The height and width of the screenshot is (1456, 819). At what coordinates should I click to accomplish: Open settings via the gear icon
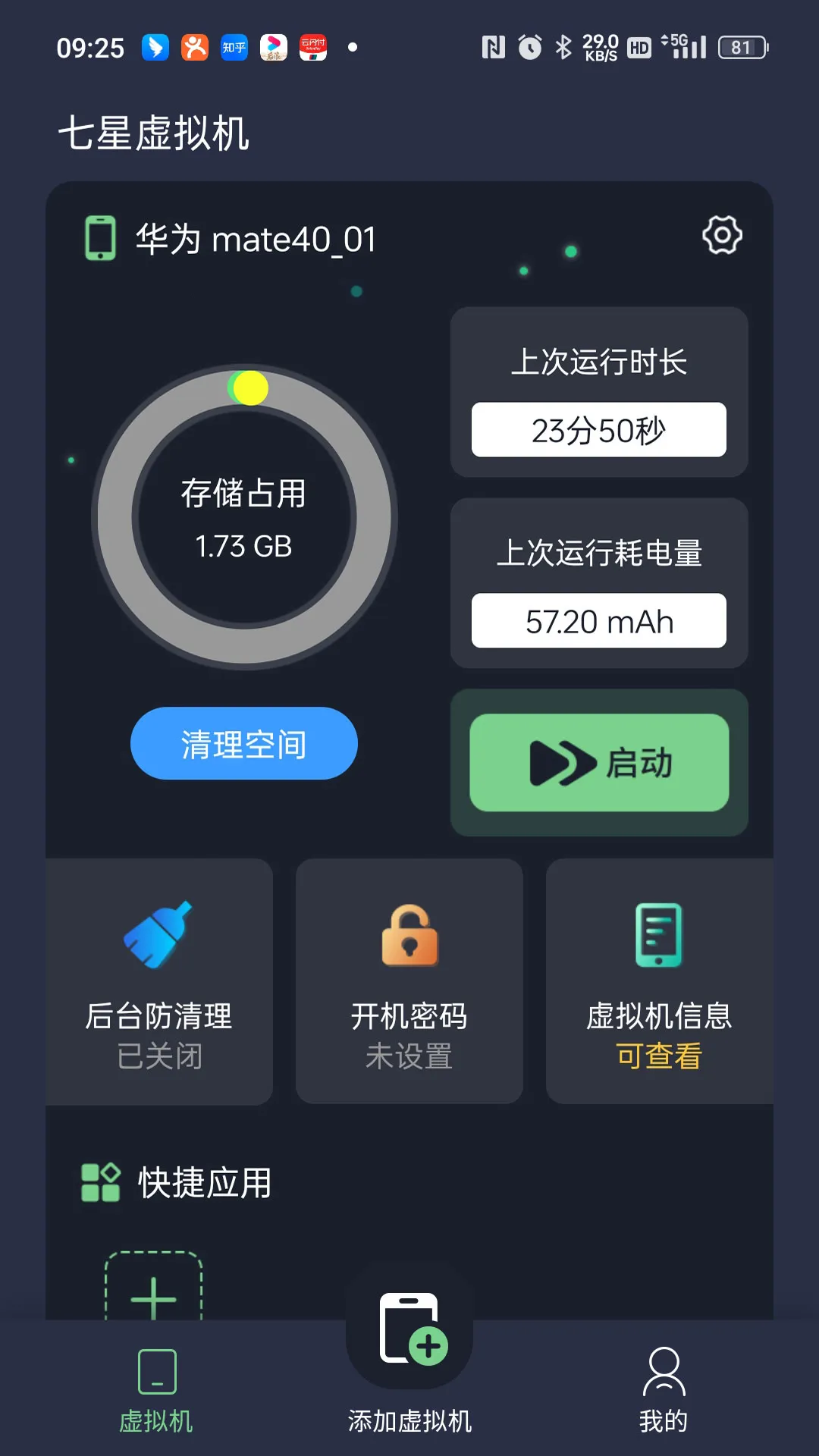pyautogui.click(x=720, y=235)
